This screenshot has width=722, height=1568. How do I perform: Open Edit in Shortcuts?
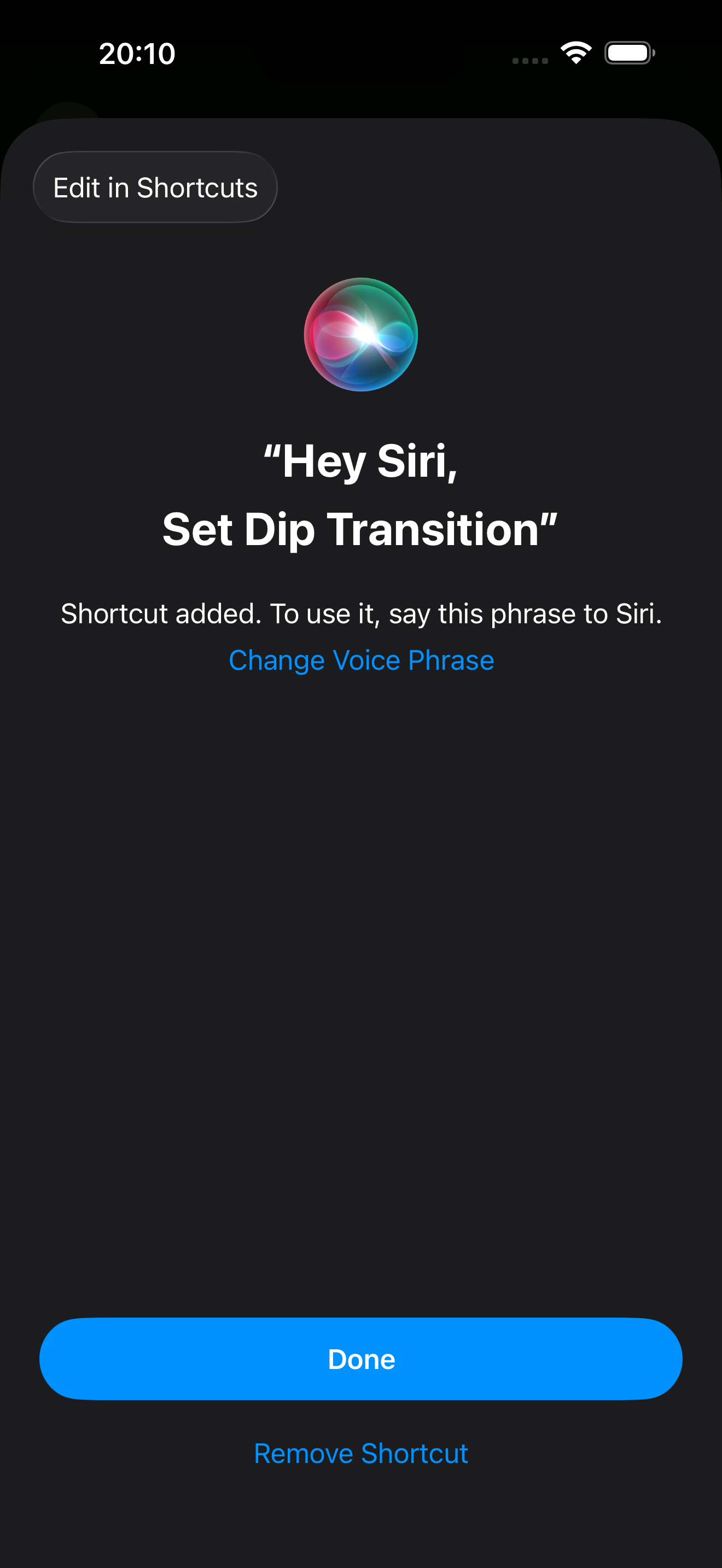coord(155,188)
